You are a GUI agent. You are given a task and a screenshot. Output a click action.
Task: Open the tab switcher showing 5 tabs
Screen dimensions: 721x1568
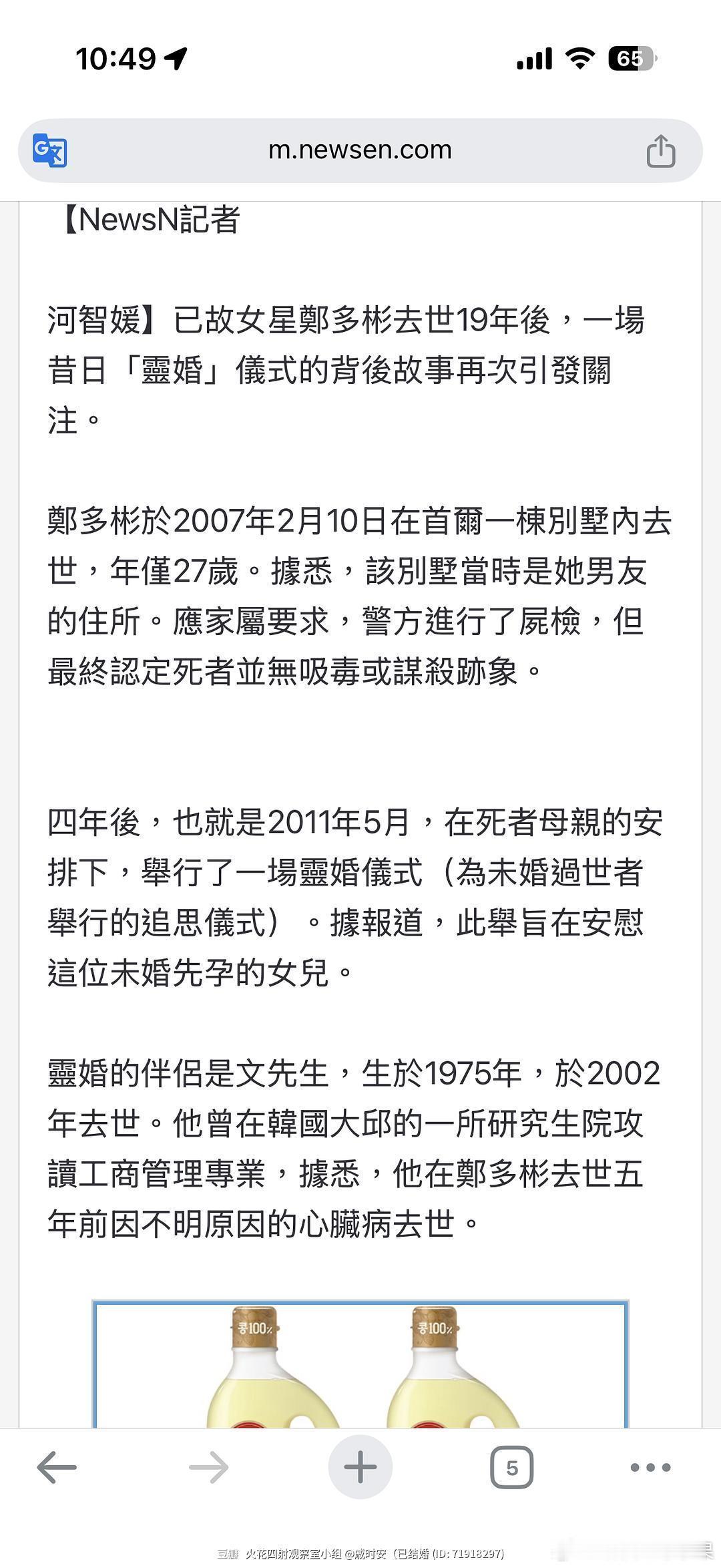(x=512, y=1467)
